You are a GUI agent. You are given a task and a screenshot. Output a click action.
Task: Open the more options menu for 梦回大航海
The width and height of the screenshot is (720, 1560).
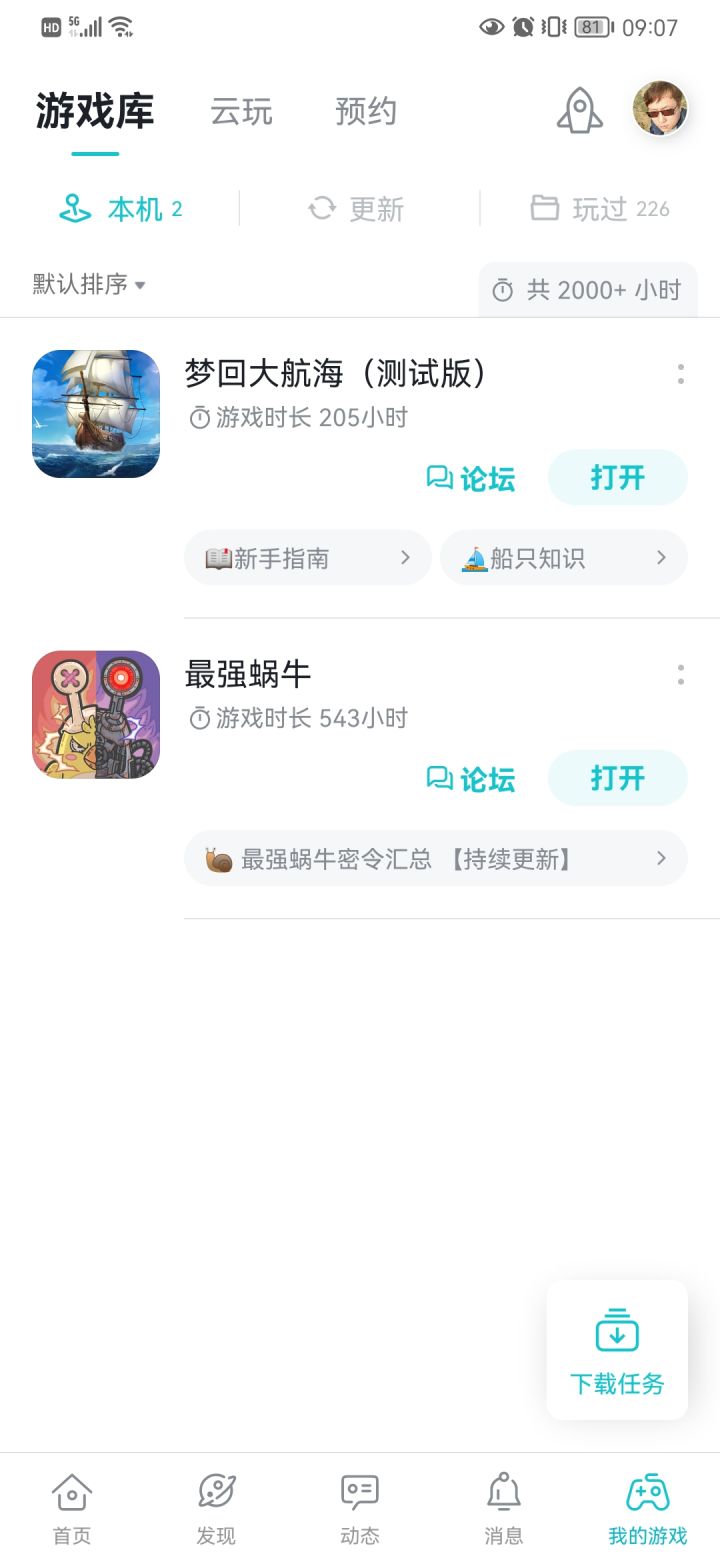click(680, 375)
